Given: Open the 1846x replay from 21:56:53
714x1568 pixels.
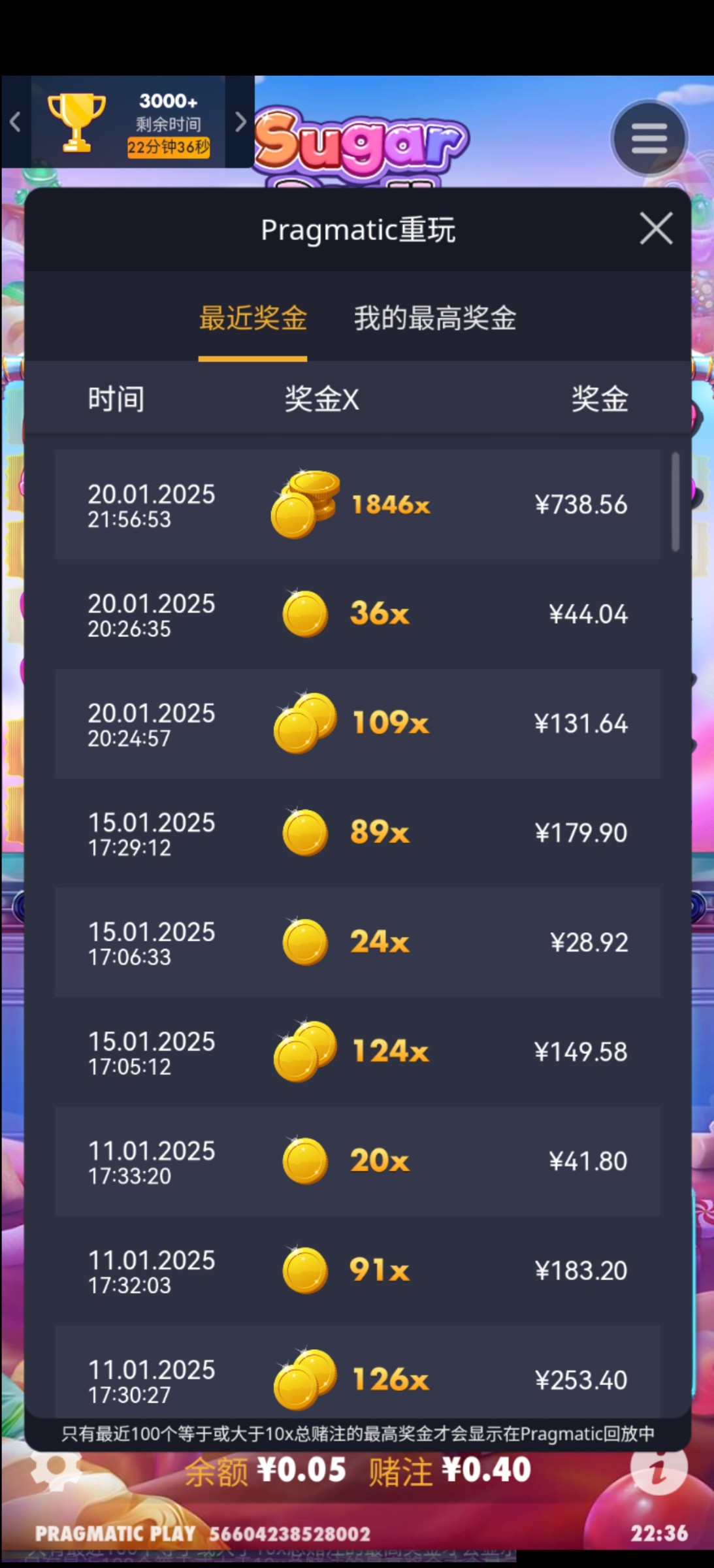Looking at the screenshot, I should [357, 504].
